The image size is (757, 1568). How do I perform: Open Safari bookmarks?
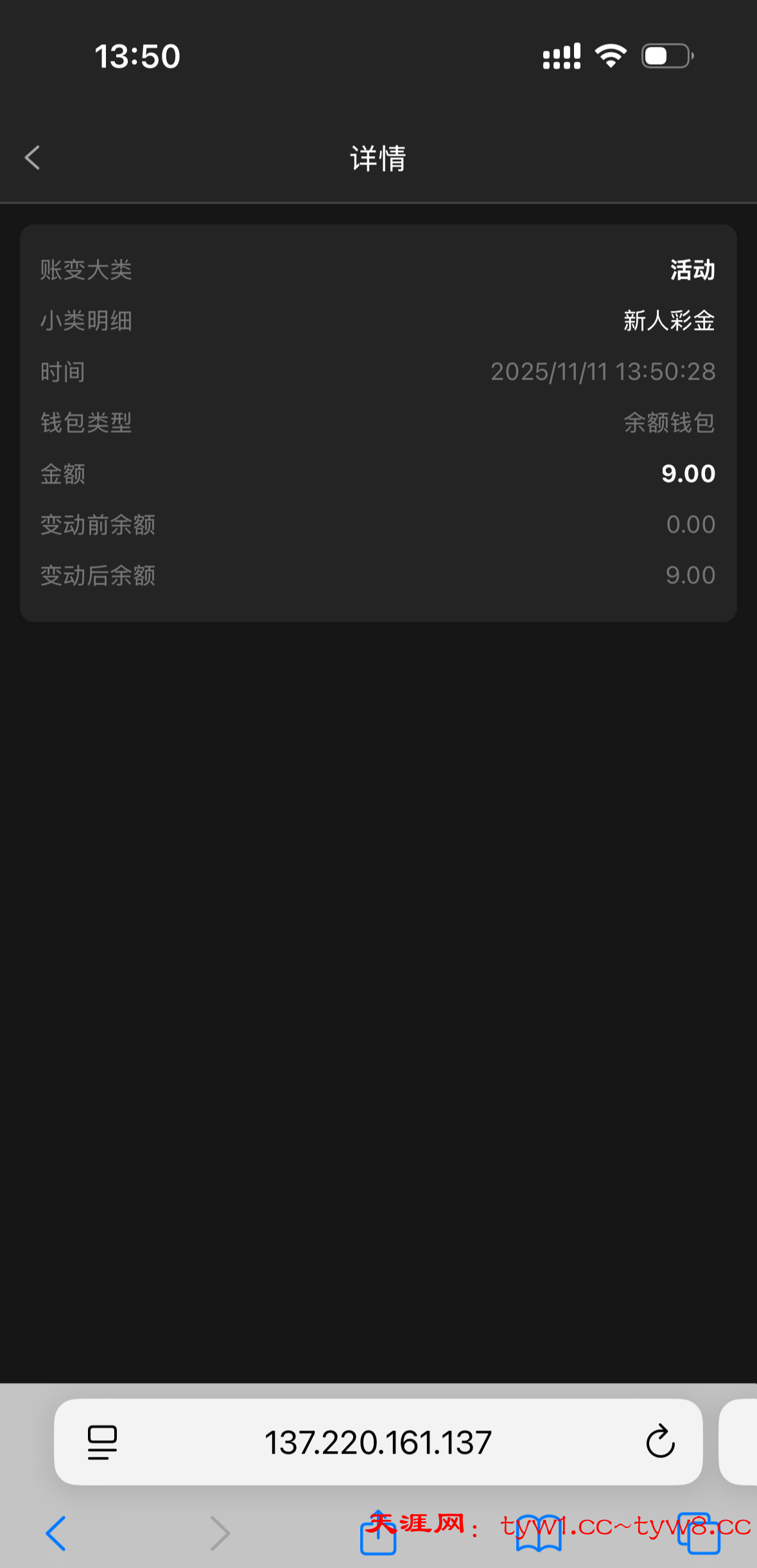538,1533
